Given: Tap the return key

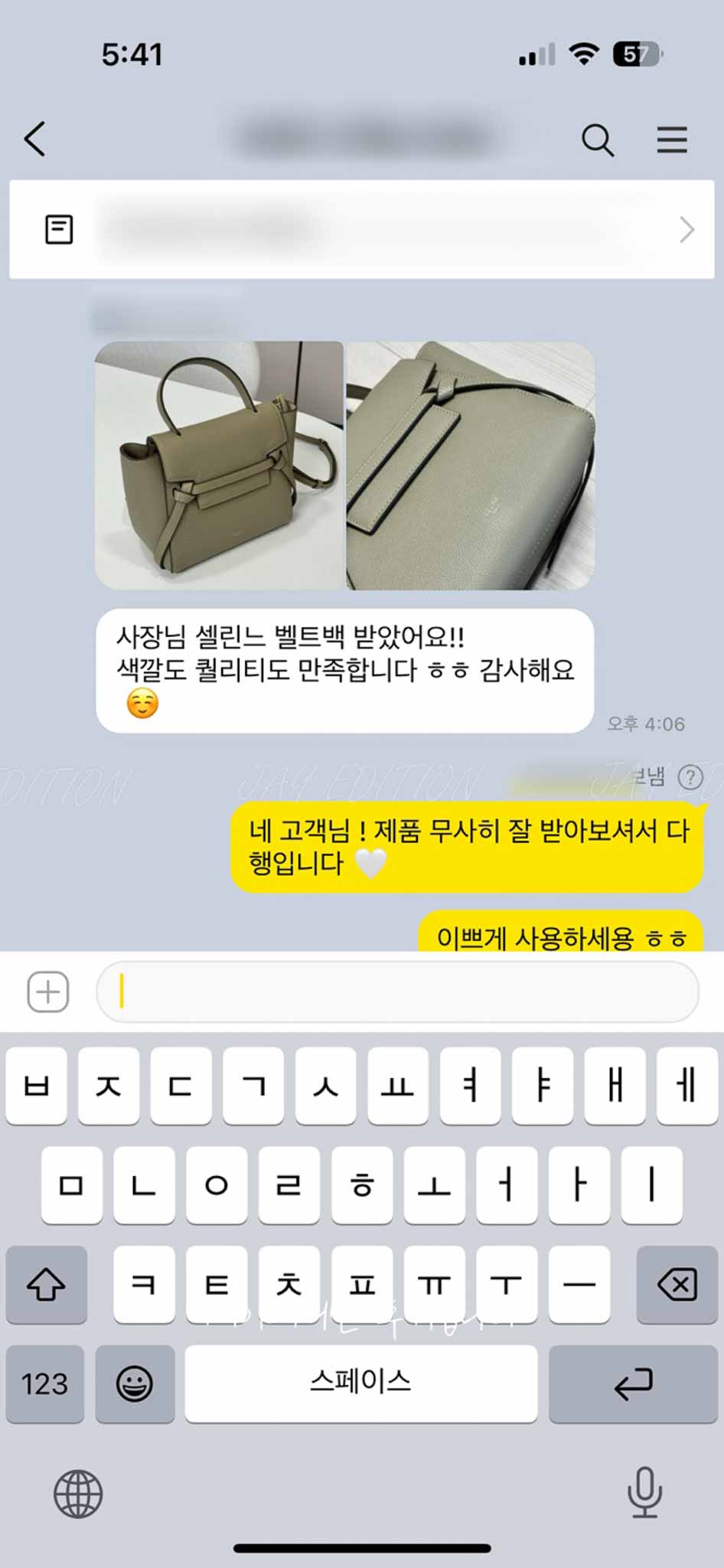Looking at the screenshot, I should click(x=633, y=1383).
